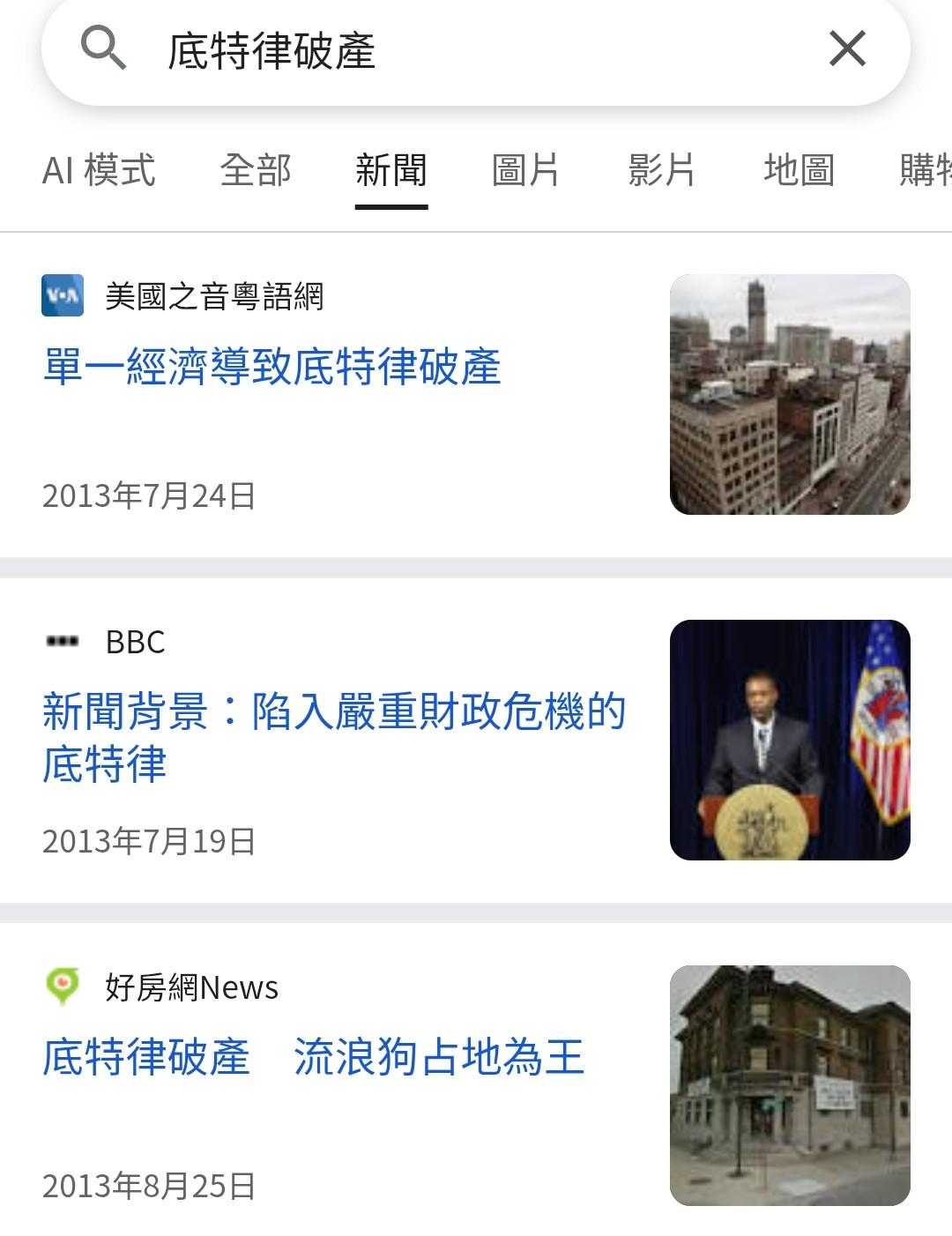Select the 新聞 tab
Screen dimensions: 952x1236
click(391, 170)
